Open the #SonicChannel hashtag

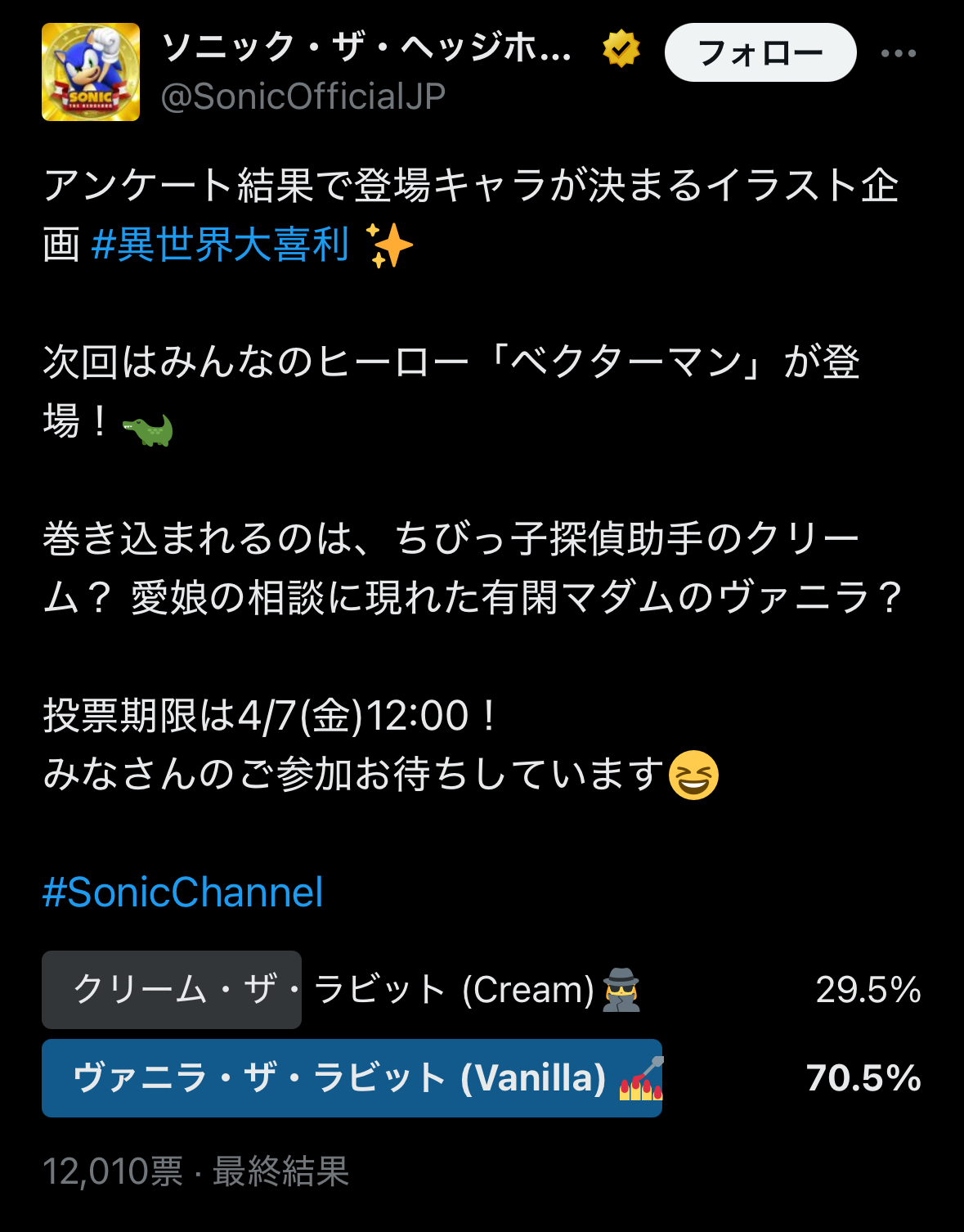coord(182,892)
